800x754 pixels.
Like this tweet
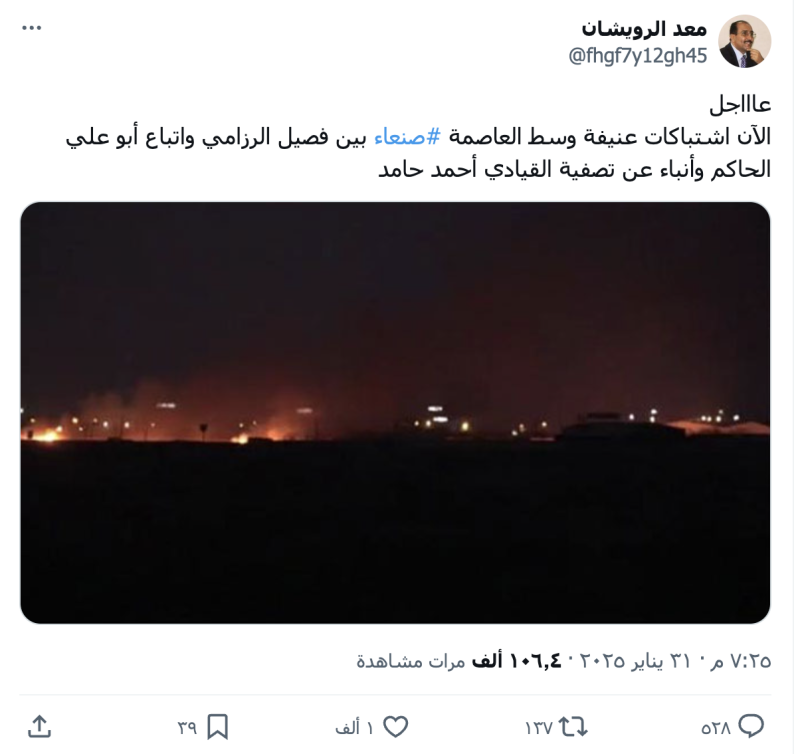pos(395,726)
